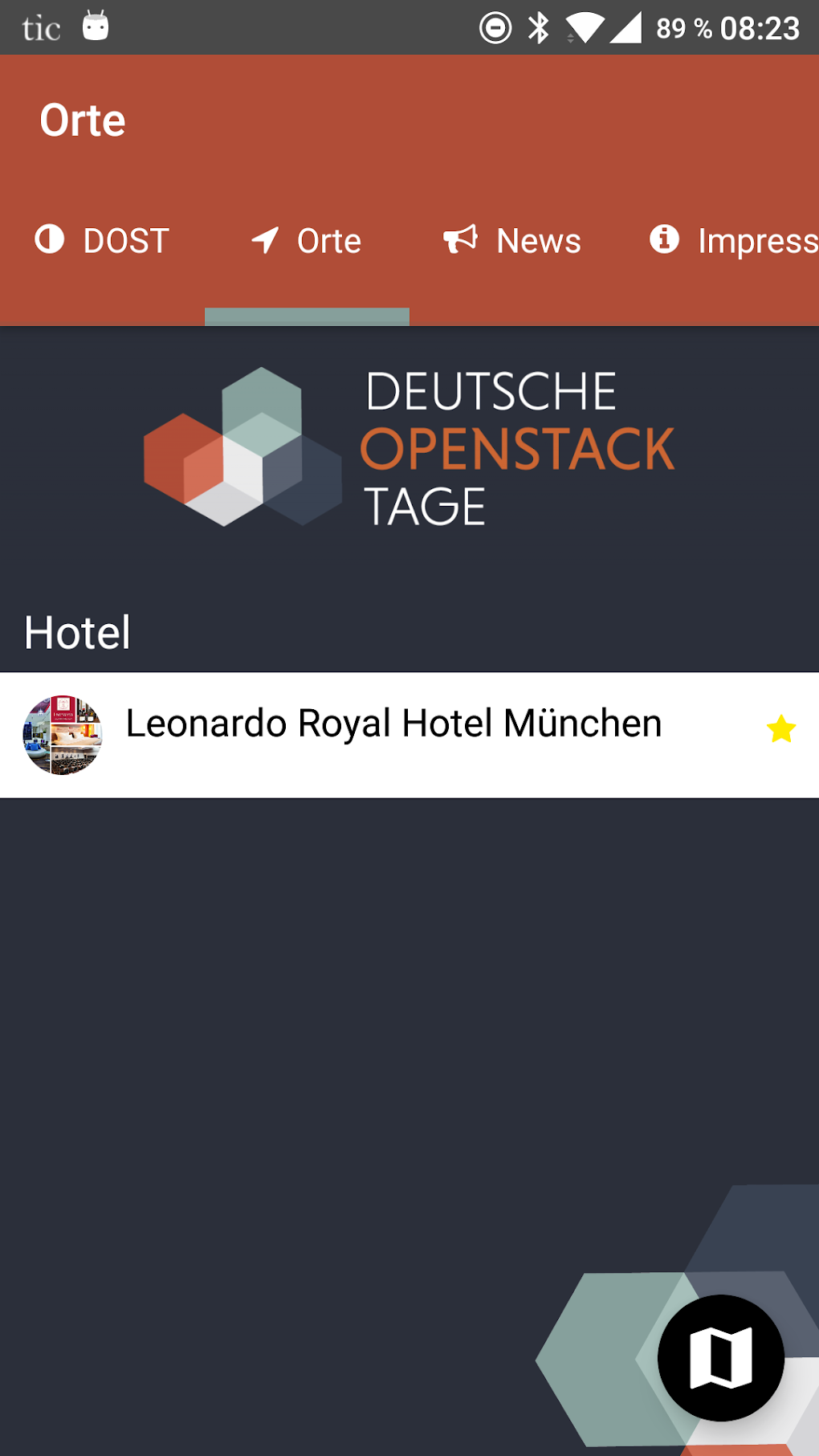Tap the navigation arrow icon beside Orte
Image resolution: width=819 pixels, height=1456 pixels.
tap(264, 240)
